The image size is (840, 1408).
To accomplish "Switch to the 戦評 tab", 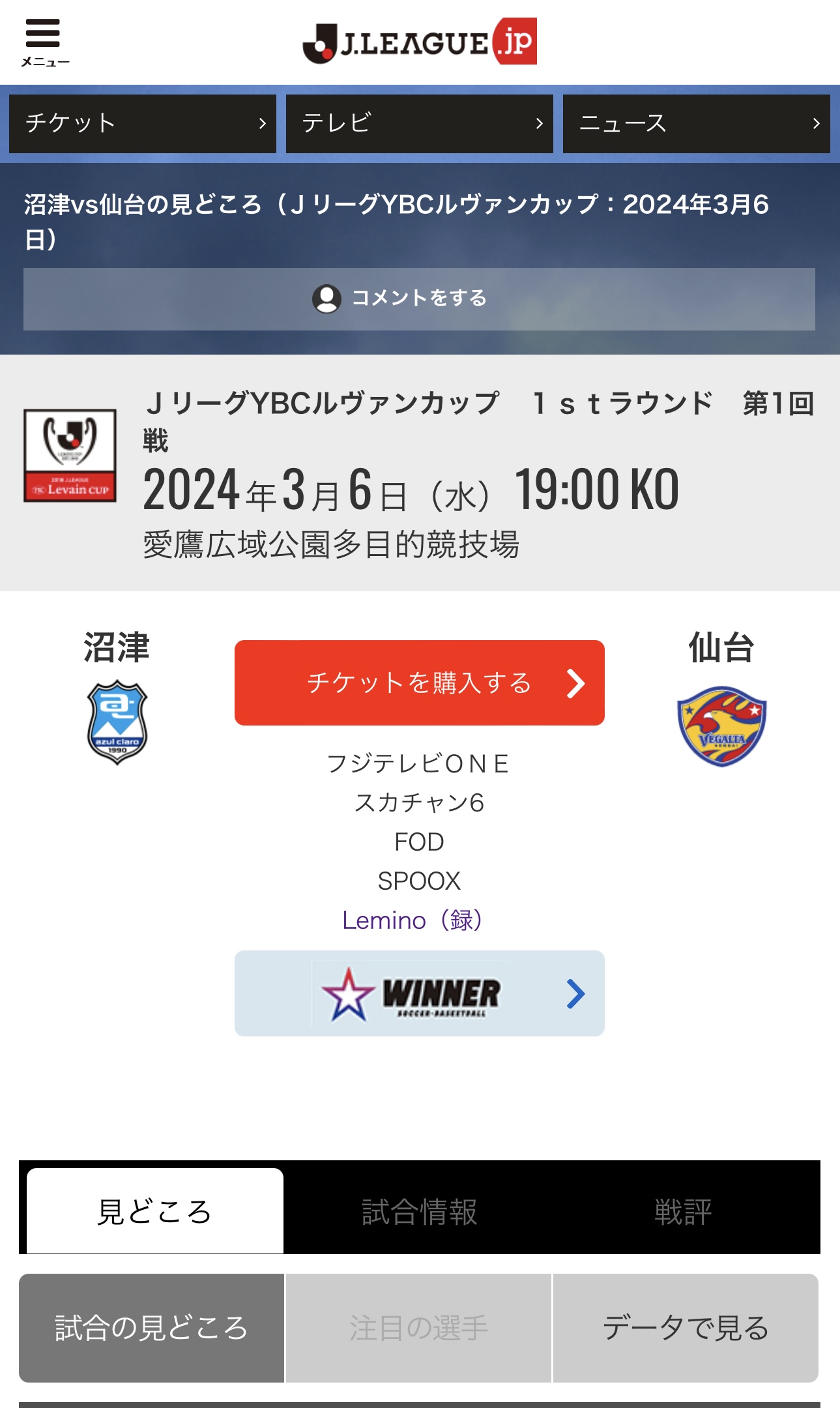I will (x=683, y=1212).
